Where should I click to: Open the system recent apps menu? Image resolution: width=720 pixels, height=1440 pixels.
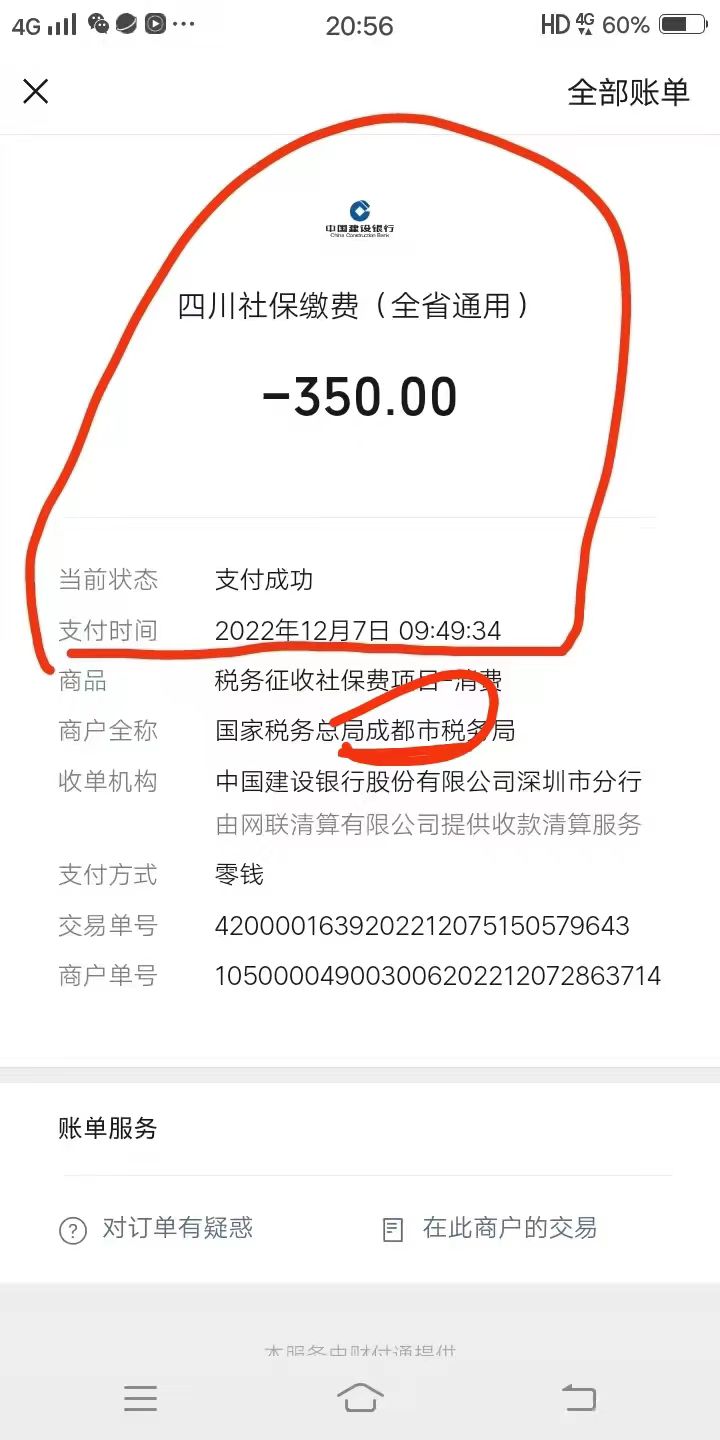coord(140,1398)
